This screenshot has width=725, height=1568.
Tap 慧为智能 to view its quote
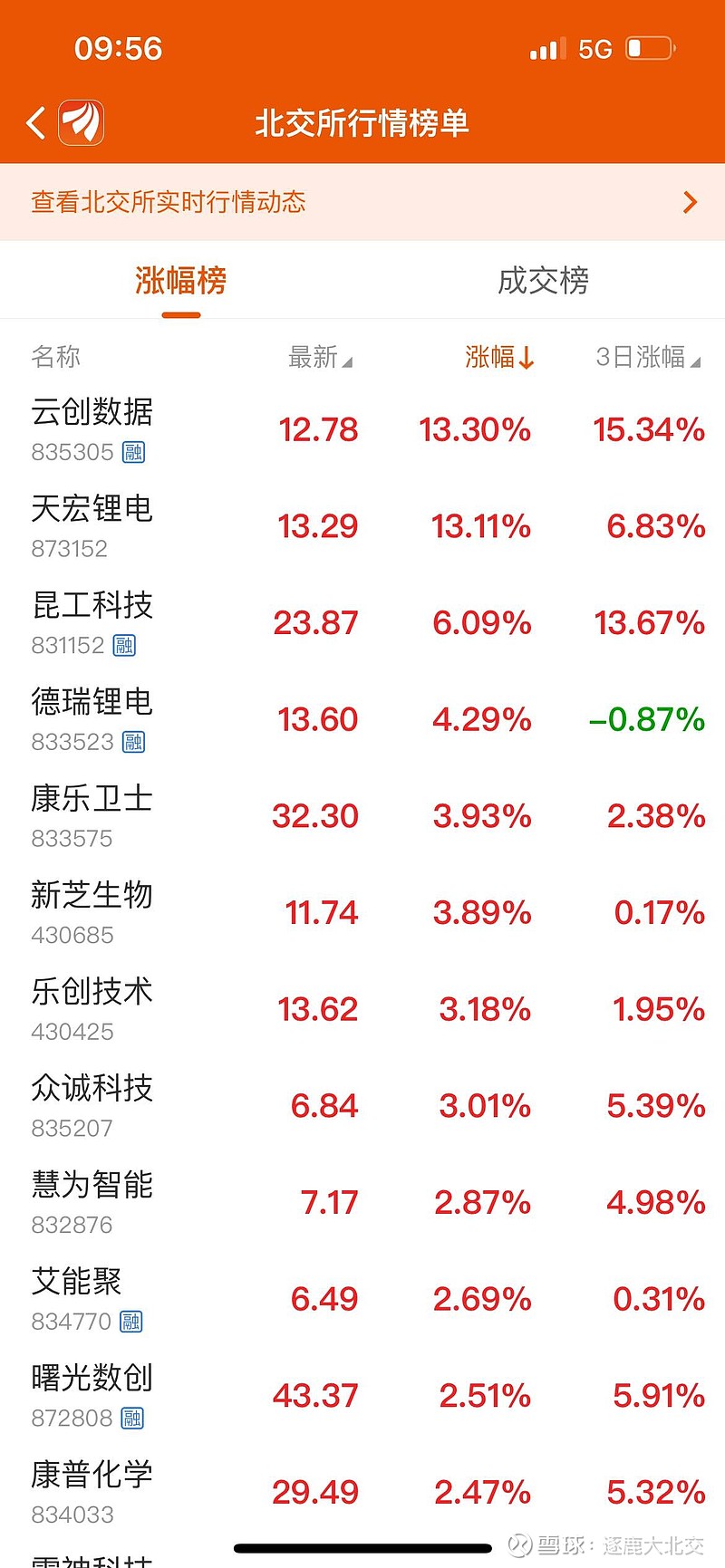tap(362, 1203)
